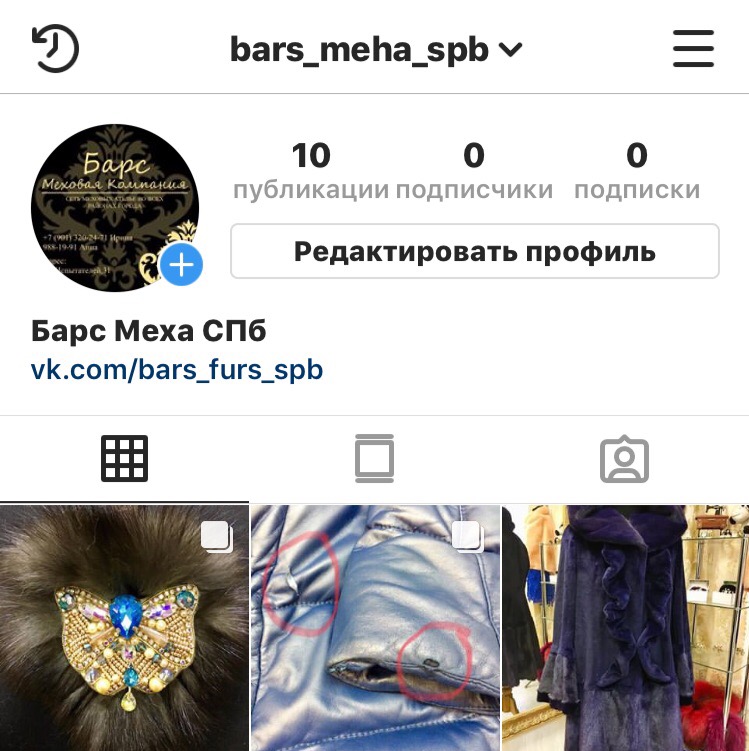The width and height of the screenshot is (749, 751).
Task: Open the purple fur coat post
Action: click(x=626, y=628)
